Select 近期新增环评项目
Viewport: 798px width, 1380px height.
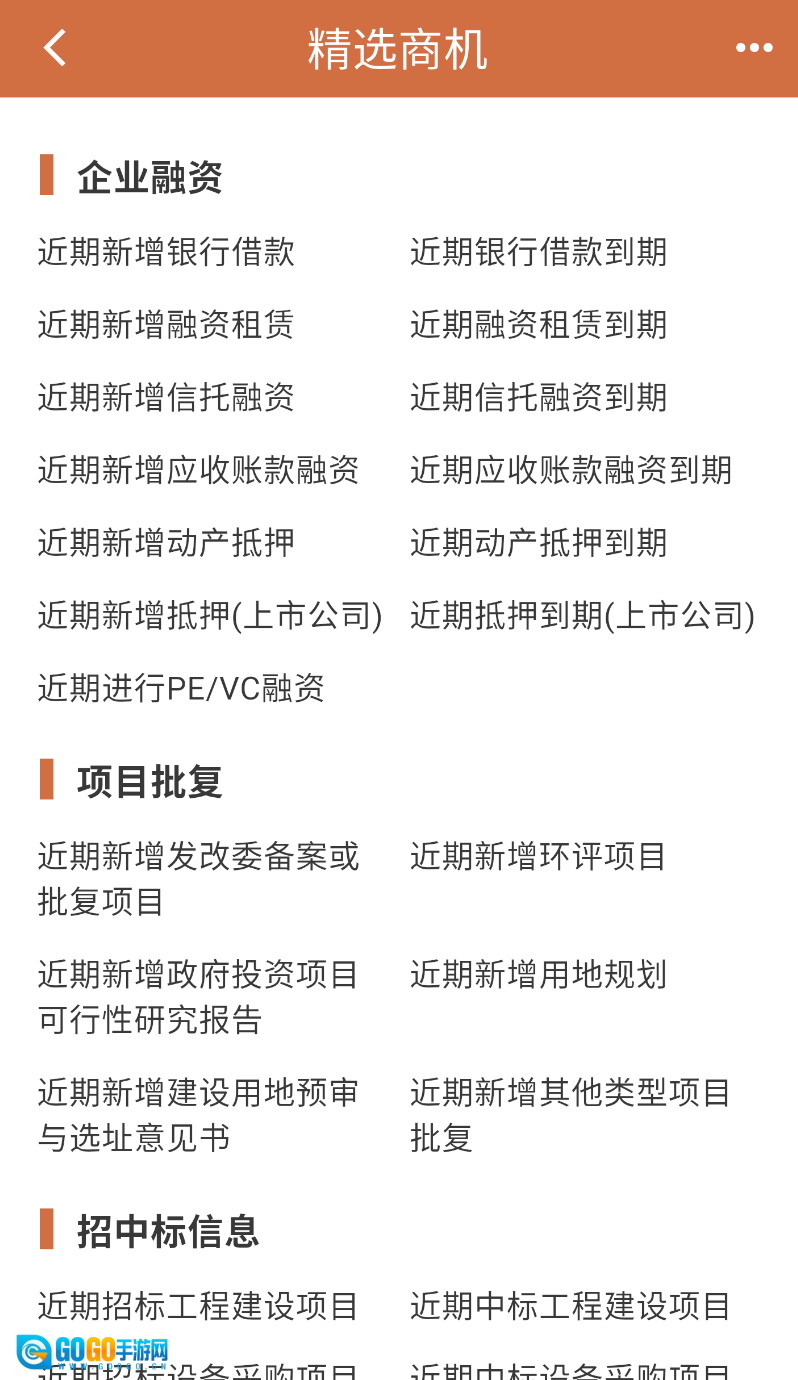click(x=538, y=856)
